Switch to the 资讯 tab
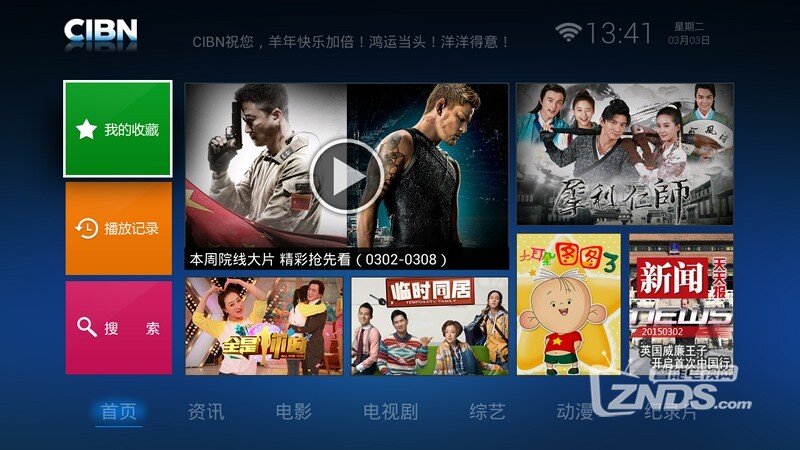800x450 pixels. click(206, 412)
